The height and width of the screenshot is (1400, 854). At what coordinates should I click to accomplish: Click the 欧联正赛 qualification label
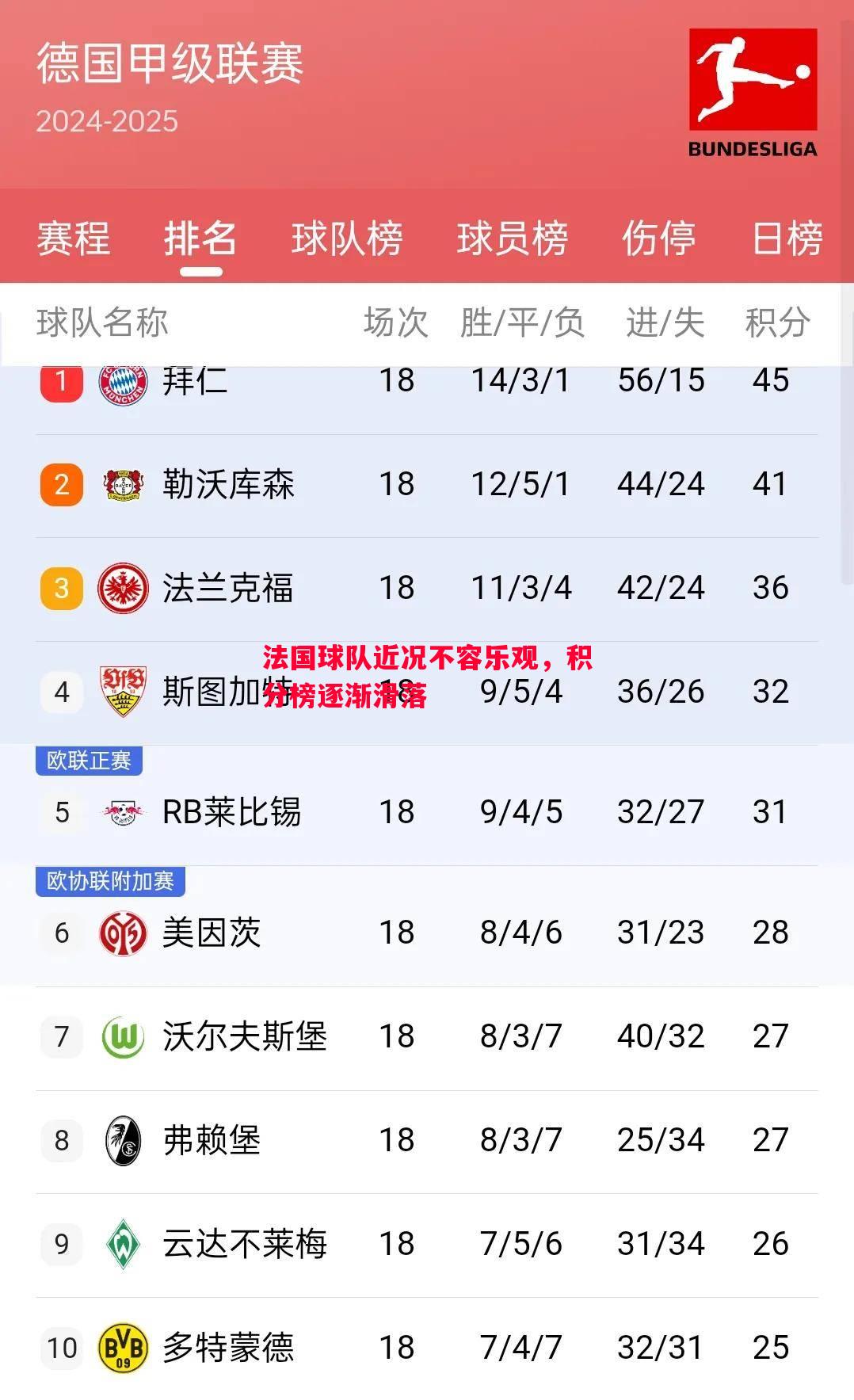90,761
